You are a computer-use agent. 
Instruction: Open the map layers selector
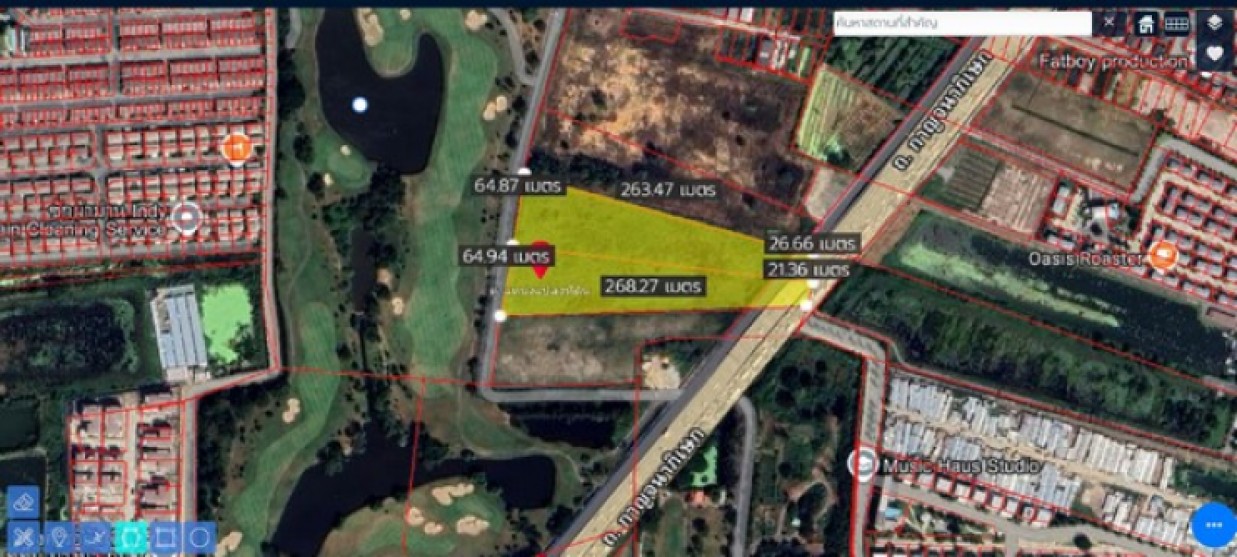pos(1214,22)
